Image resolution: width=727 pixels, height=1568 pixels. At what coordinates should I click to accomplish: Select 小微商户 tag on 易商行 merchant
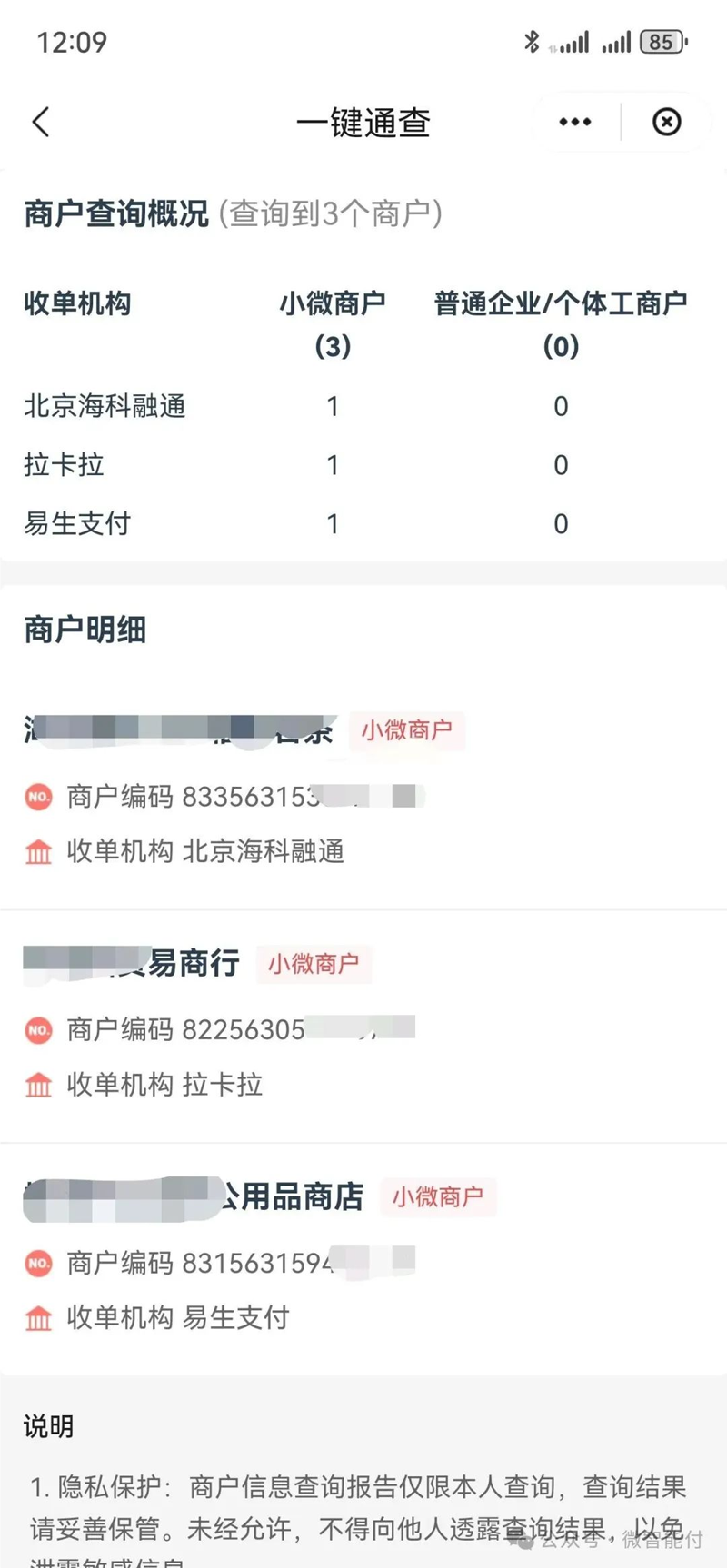pyautogui.click(x=314, y=964)
